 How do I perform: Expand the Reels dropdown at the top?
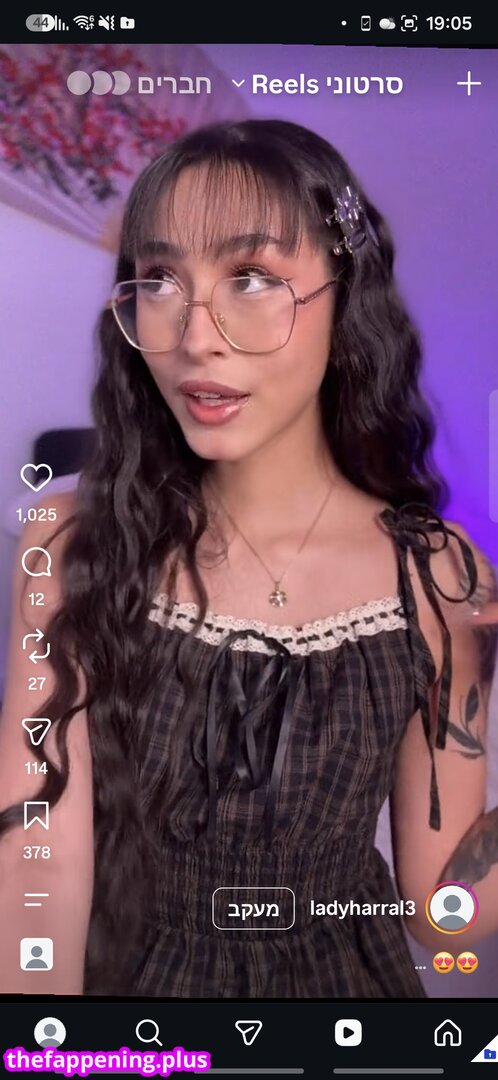(x=318, y=84)
